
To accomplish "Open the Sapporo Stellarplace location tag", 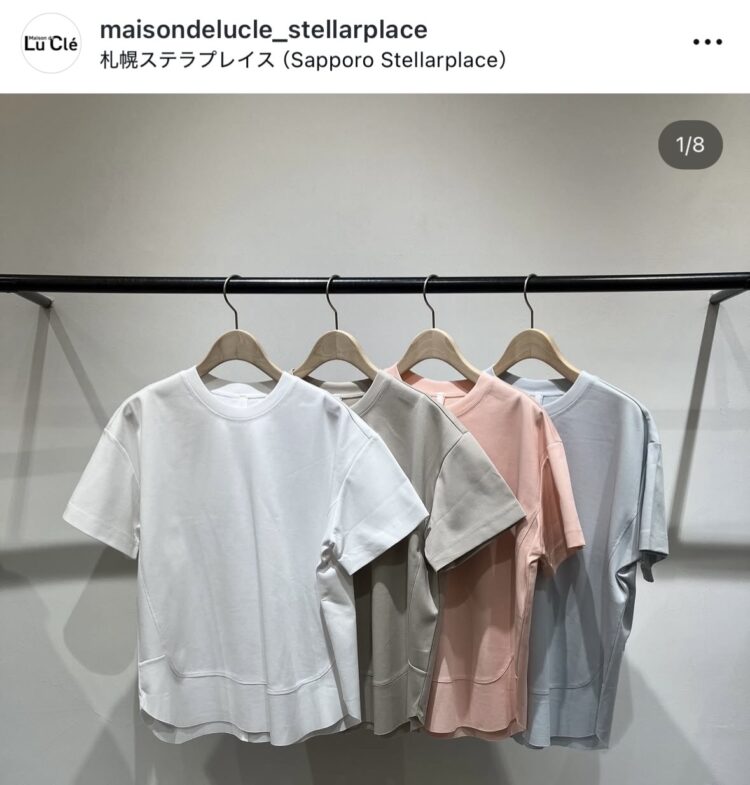I will [x=303, y=60].
